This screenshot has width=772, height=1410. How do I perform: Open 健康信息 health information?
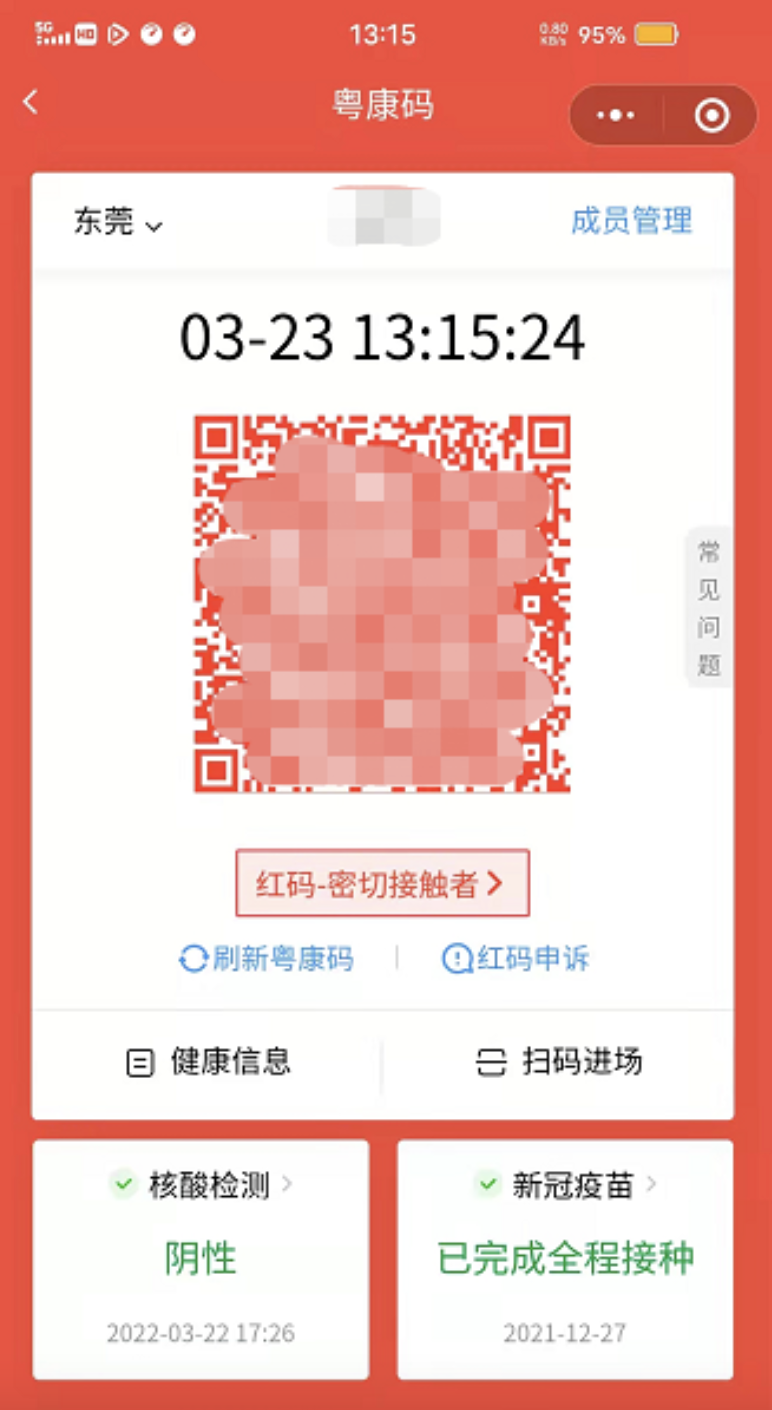pos(208,1062)
